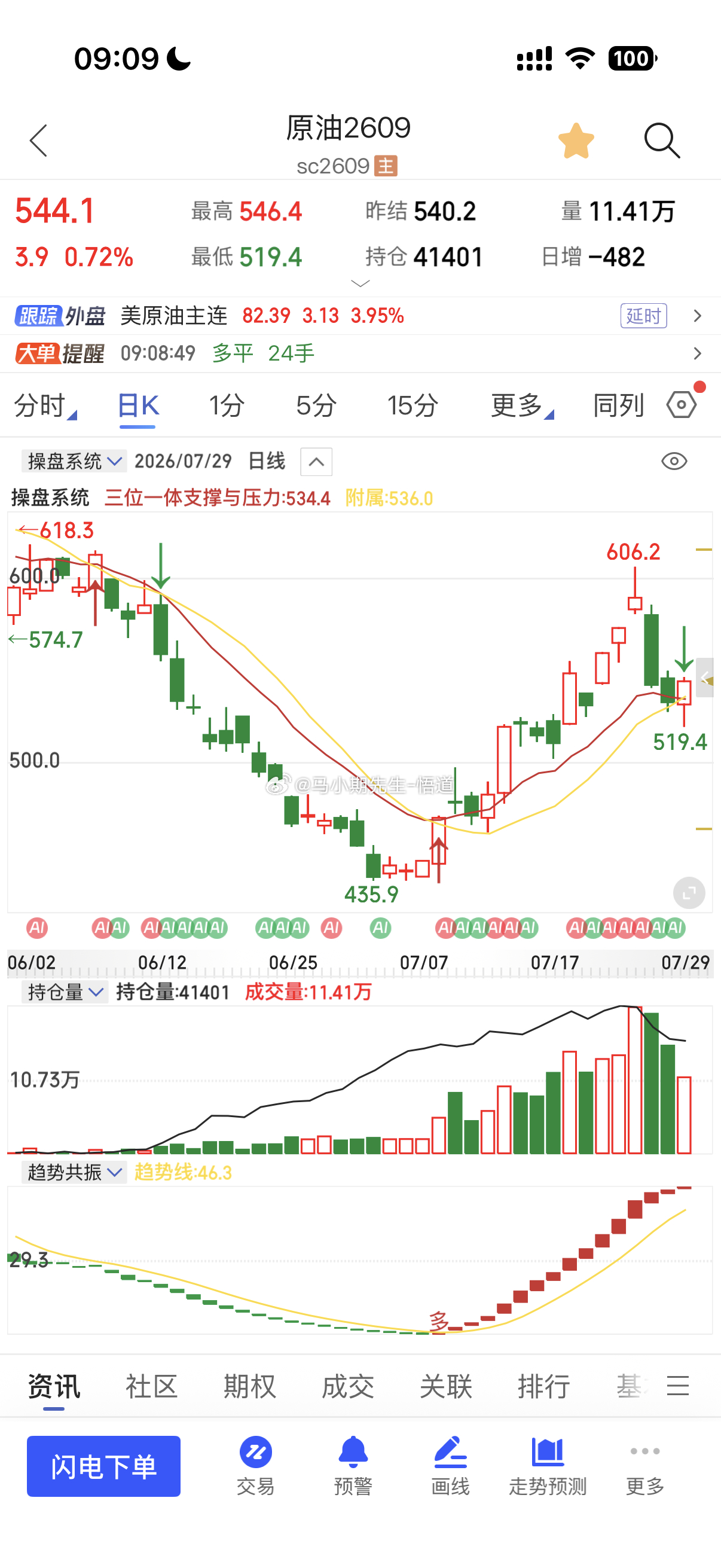Switch to 同列 view
The width and height of the screenshot is (721, 1568).
coord(618,405)
